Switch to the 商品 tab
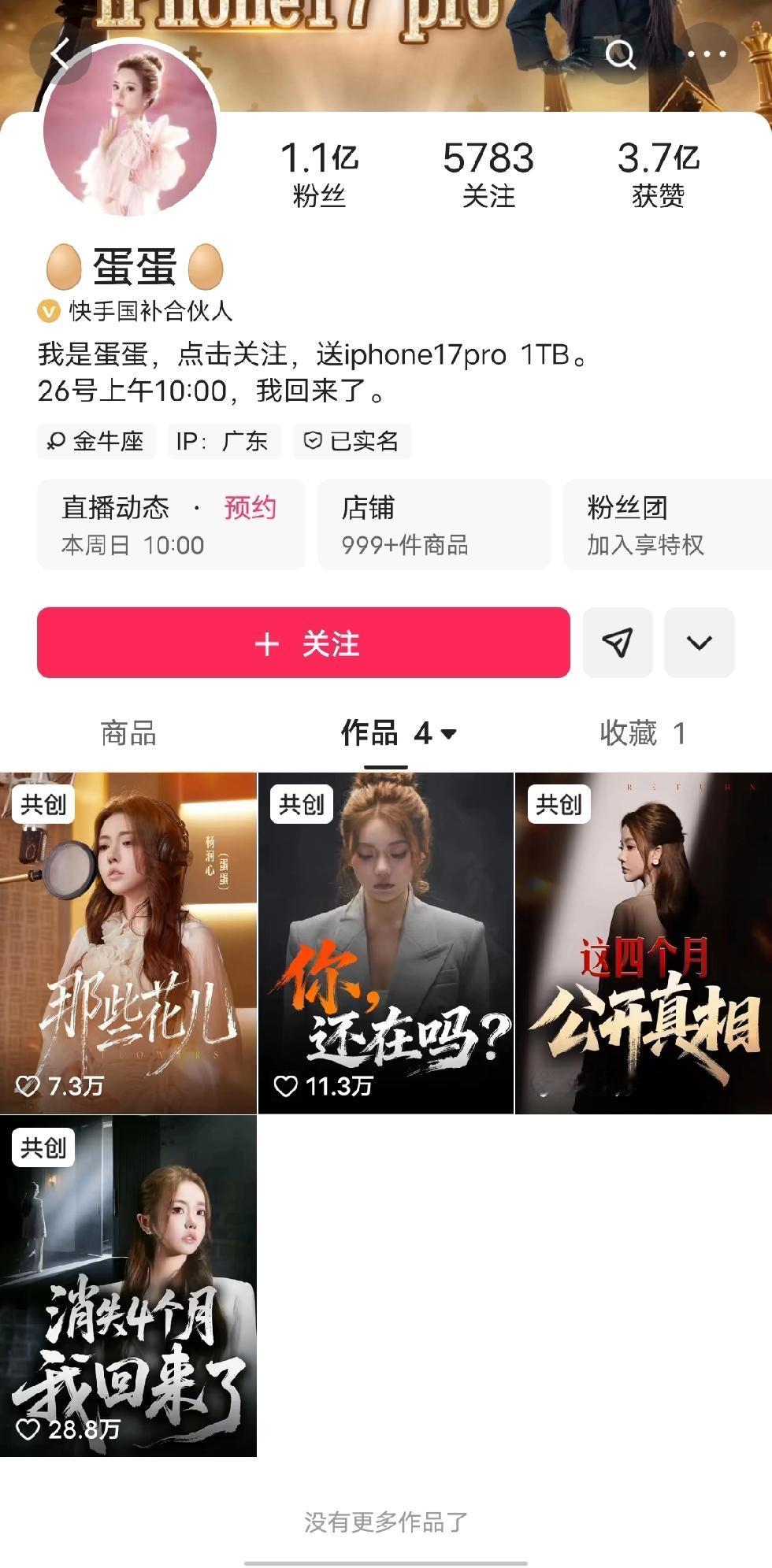 [x=129, y=732]
